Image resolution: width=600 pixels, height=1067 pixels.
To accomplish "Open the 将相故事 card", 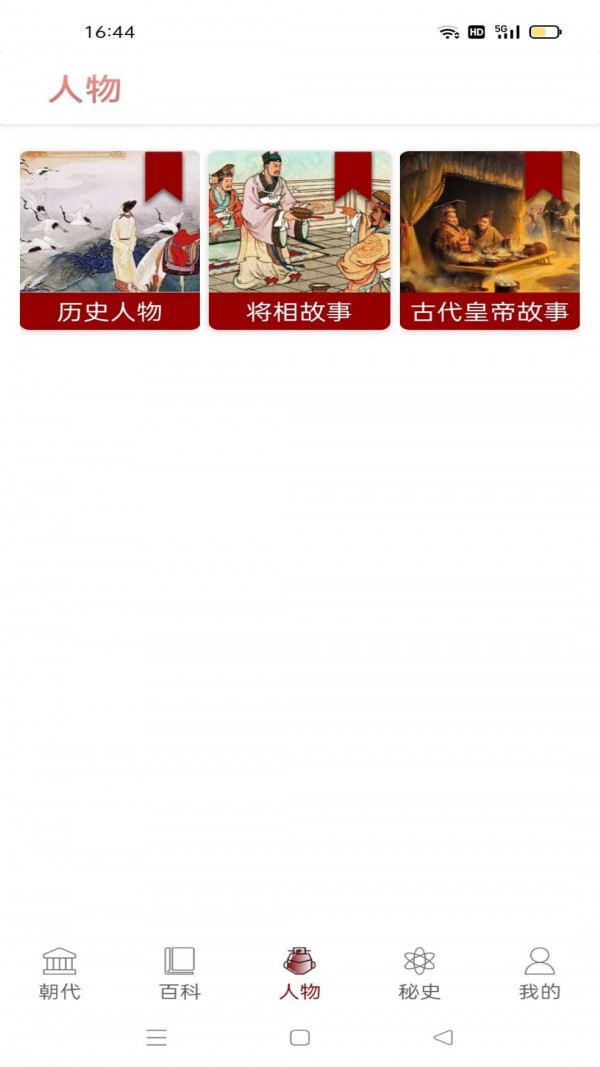I will tap(299, 240).
